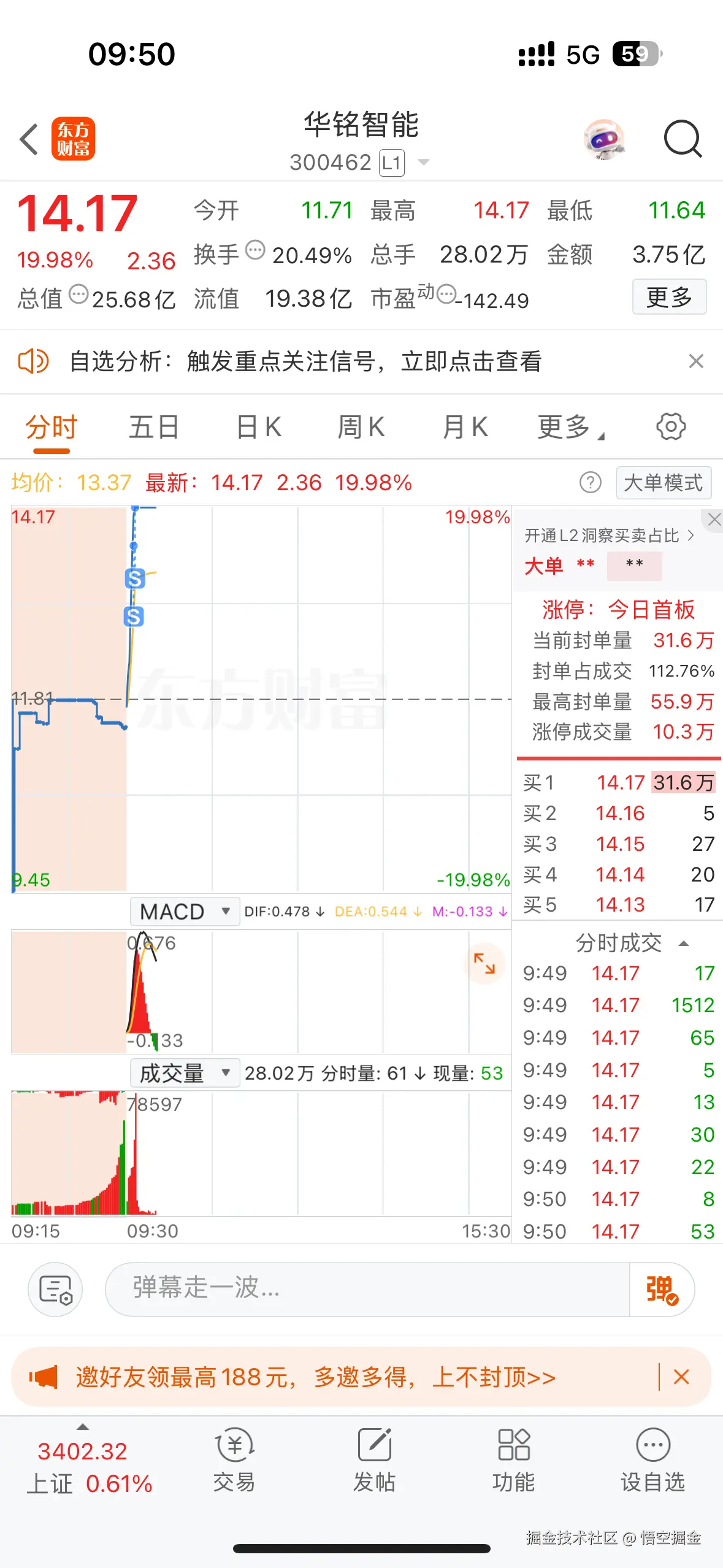Open the MACD indicator dropdown
The height and width of the screenshot is (1568, 723).
point(185,911)
